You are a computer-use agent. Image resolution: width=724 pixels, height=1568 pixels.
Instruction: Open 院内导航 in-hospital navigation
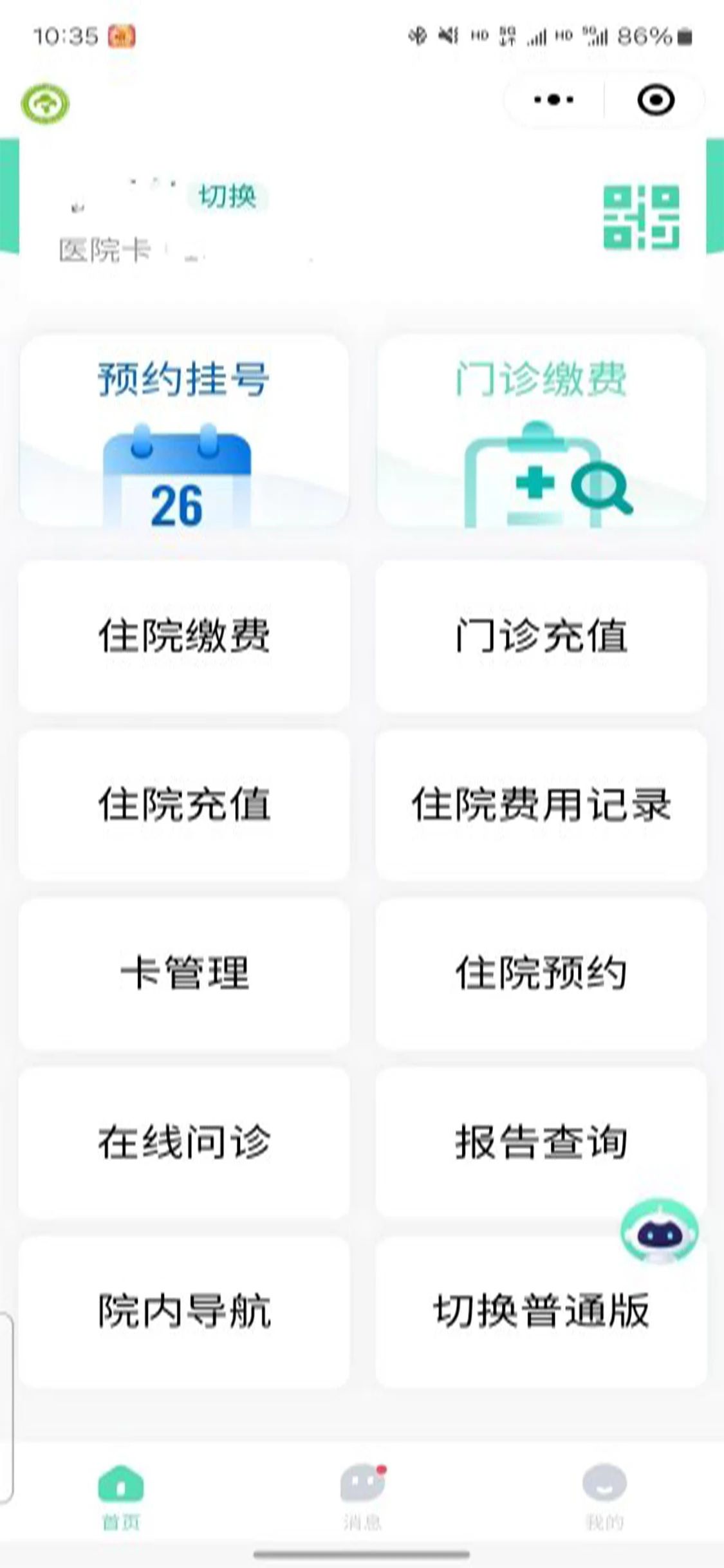[x=184, y=1311]
